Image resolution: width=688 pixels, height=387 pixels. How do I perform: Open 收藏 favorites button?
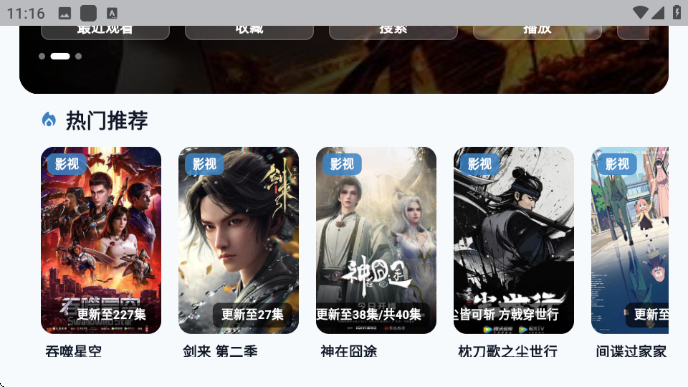(x=249, y=32)
